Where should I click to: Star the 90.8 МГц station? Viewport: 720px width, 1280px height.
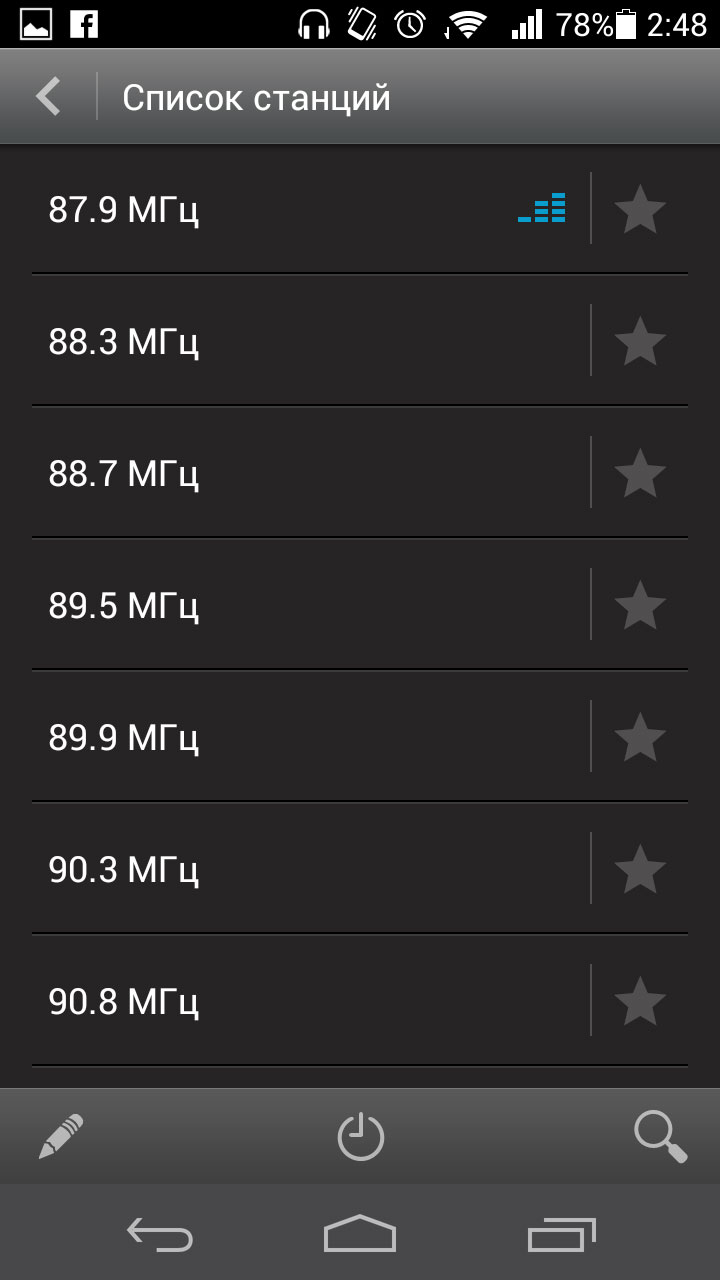click(639, 1001)
